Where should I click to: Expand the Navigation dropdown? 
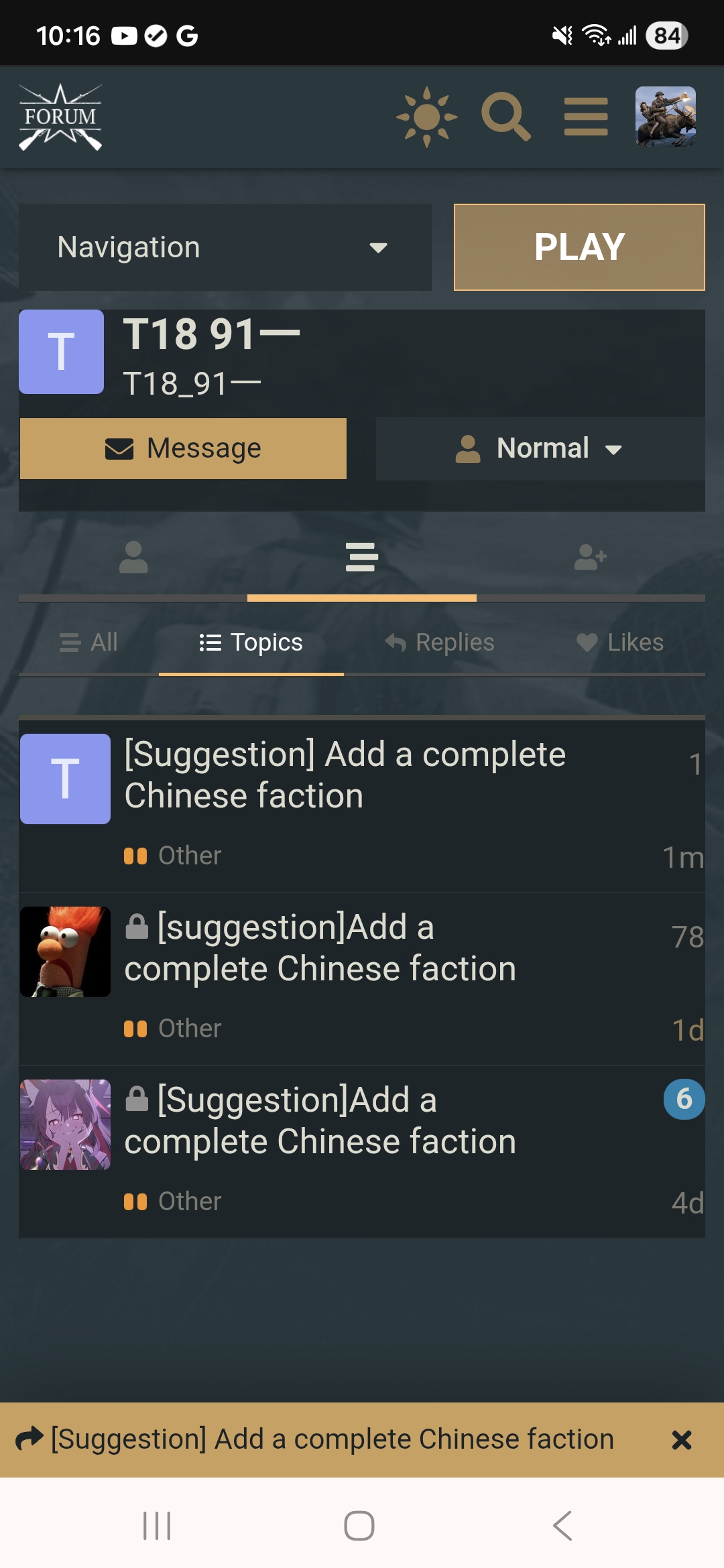pyautogui.click(x=225, y=247)
